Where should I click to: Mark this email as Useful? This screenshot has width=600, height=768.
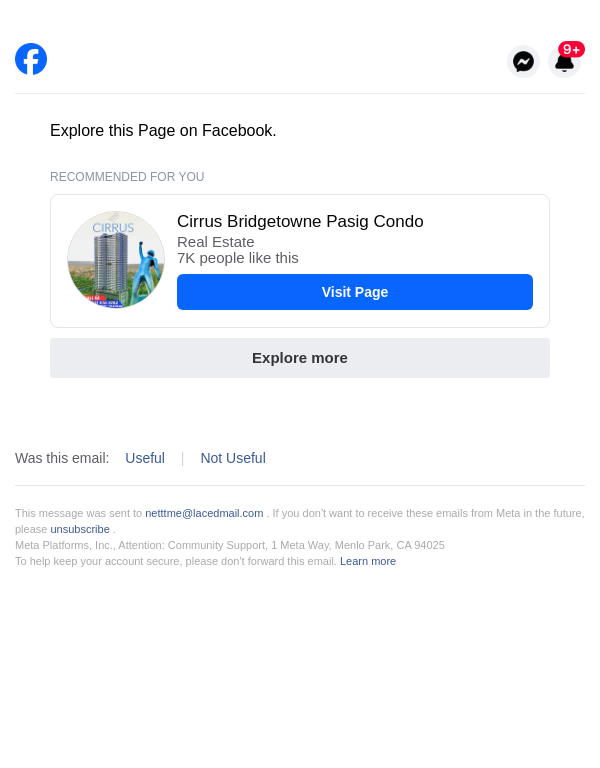[145, 458]
